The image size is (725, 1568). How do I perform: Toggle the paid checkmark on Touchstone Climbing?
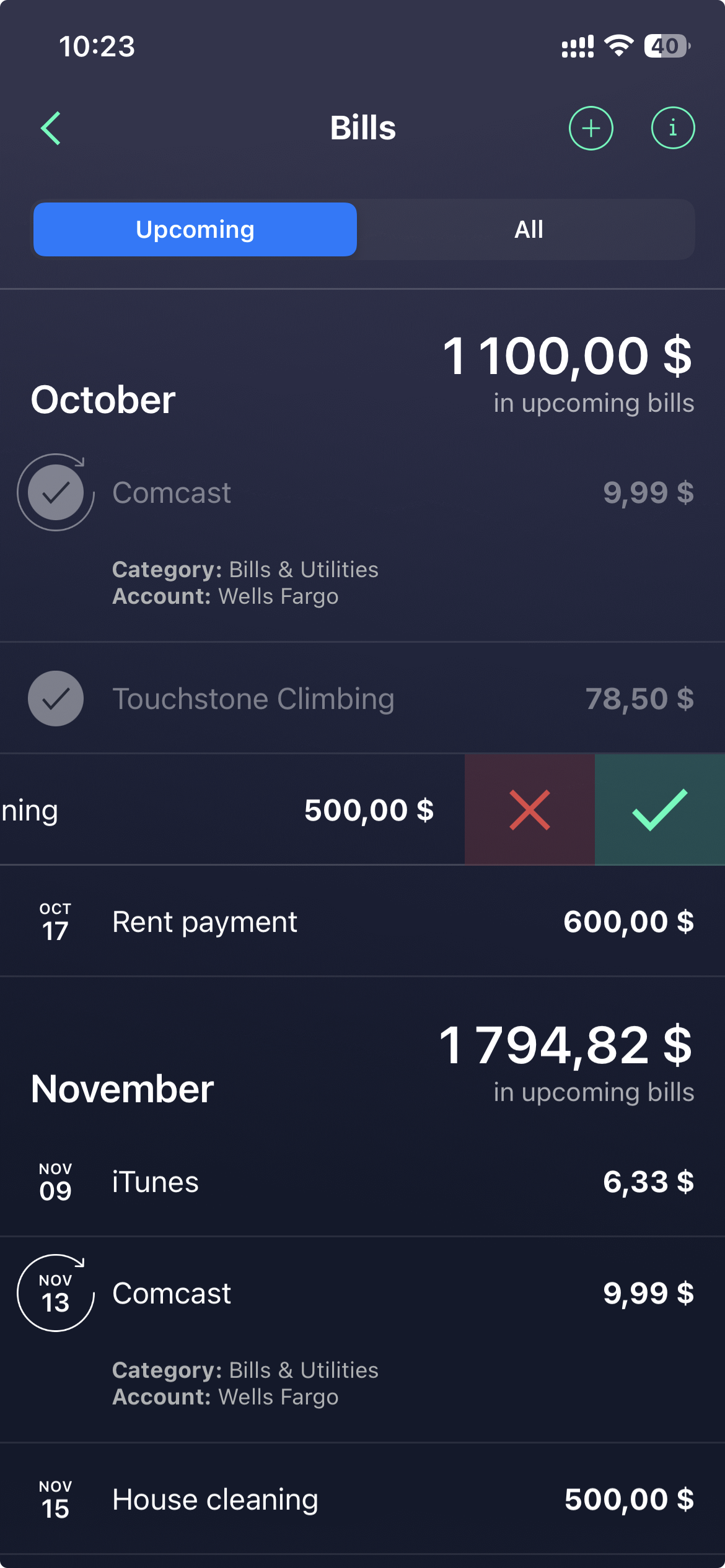(55, 698)
